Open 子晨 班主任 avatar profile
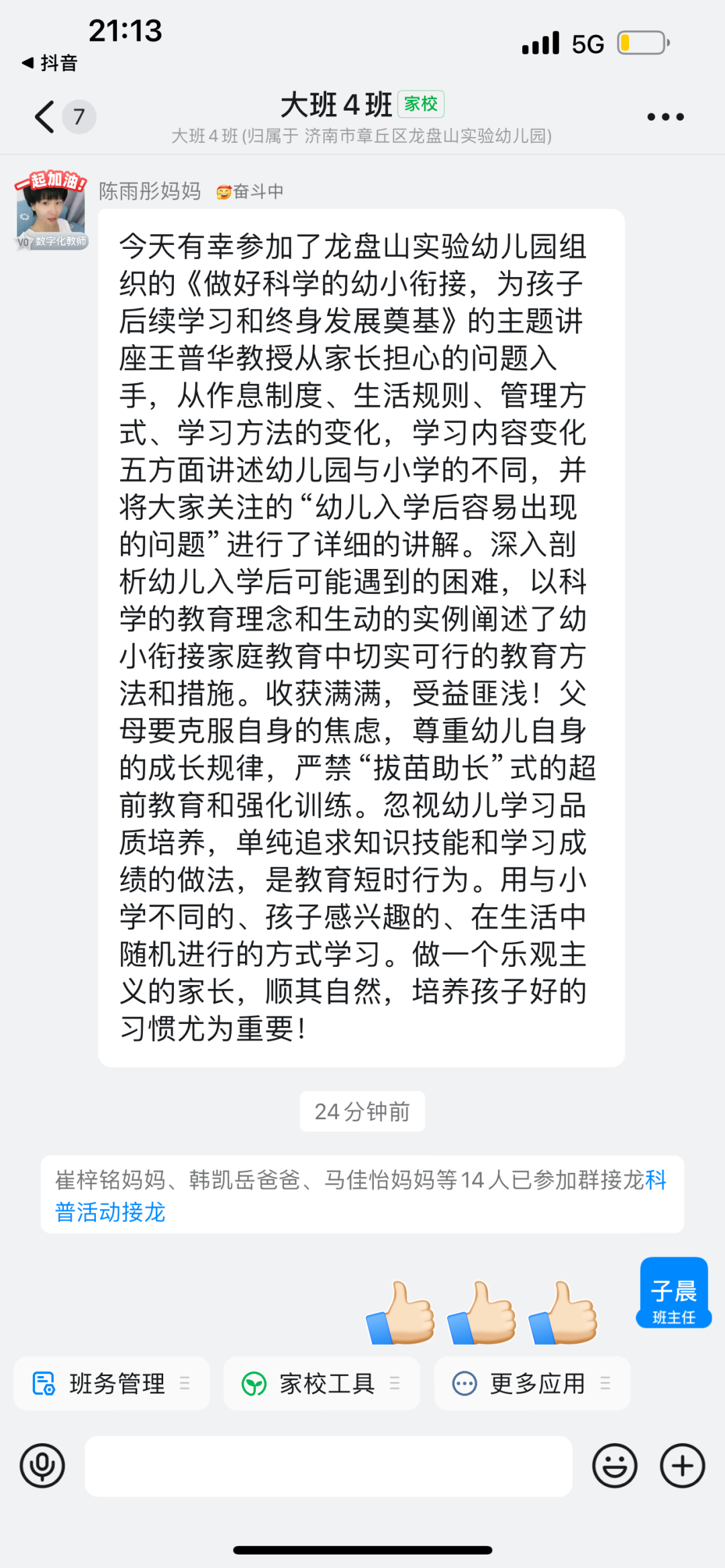 tap(673, 1292)
